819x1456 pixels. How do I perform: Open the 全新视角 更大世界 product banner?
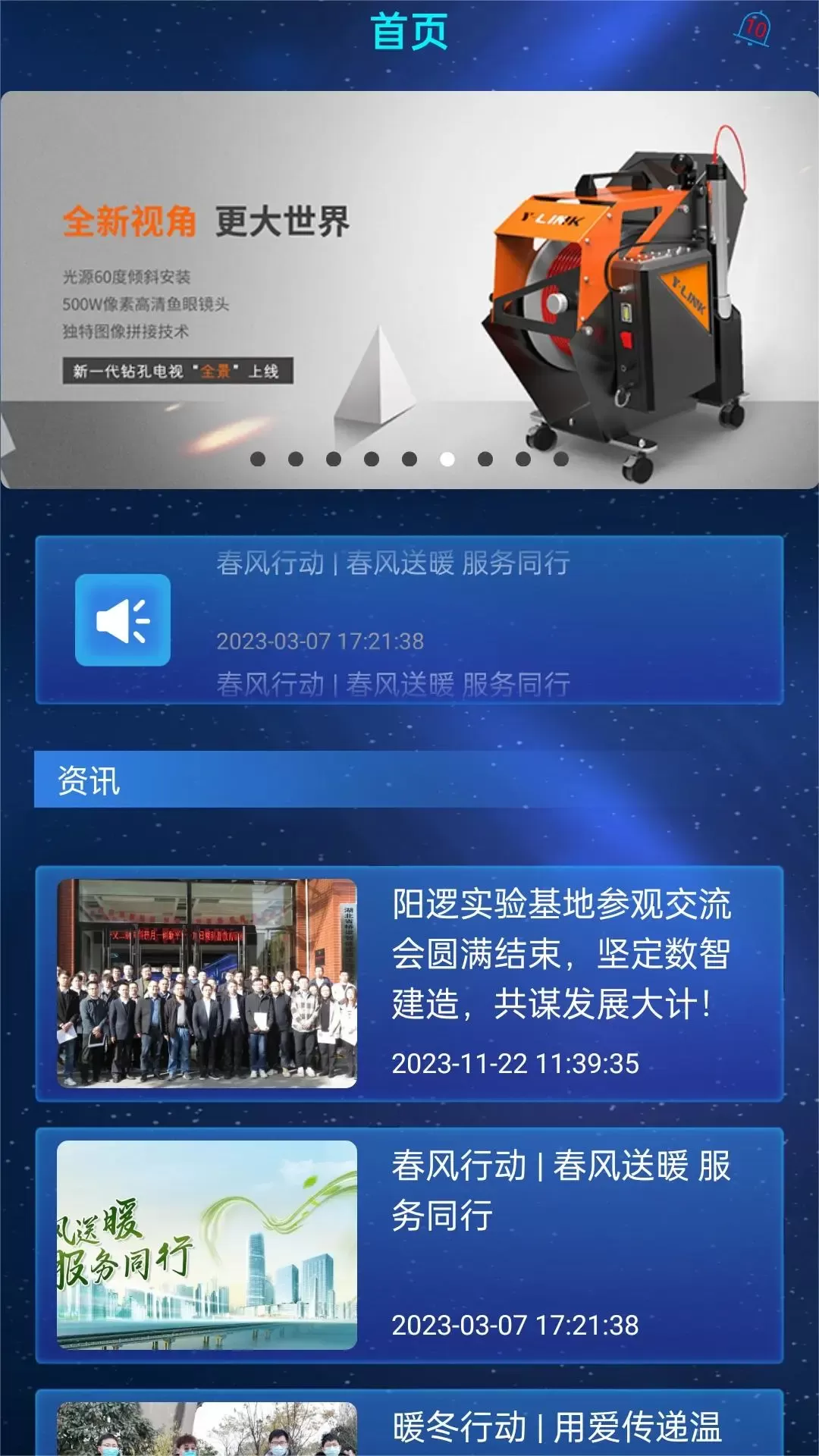(409, 288)
